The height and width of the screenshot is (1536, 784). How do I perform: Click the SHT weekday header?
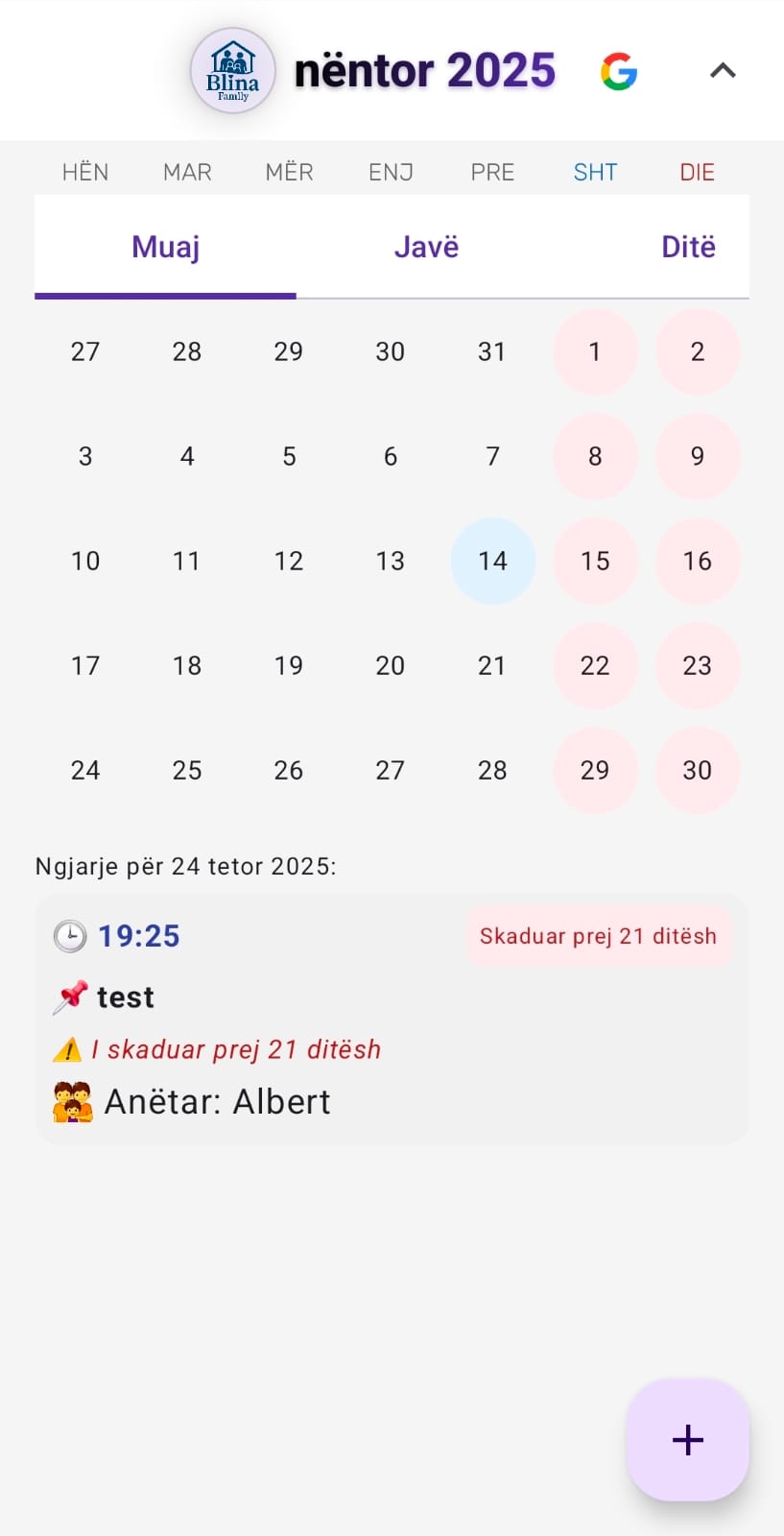tap(595, 172)
